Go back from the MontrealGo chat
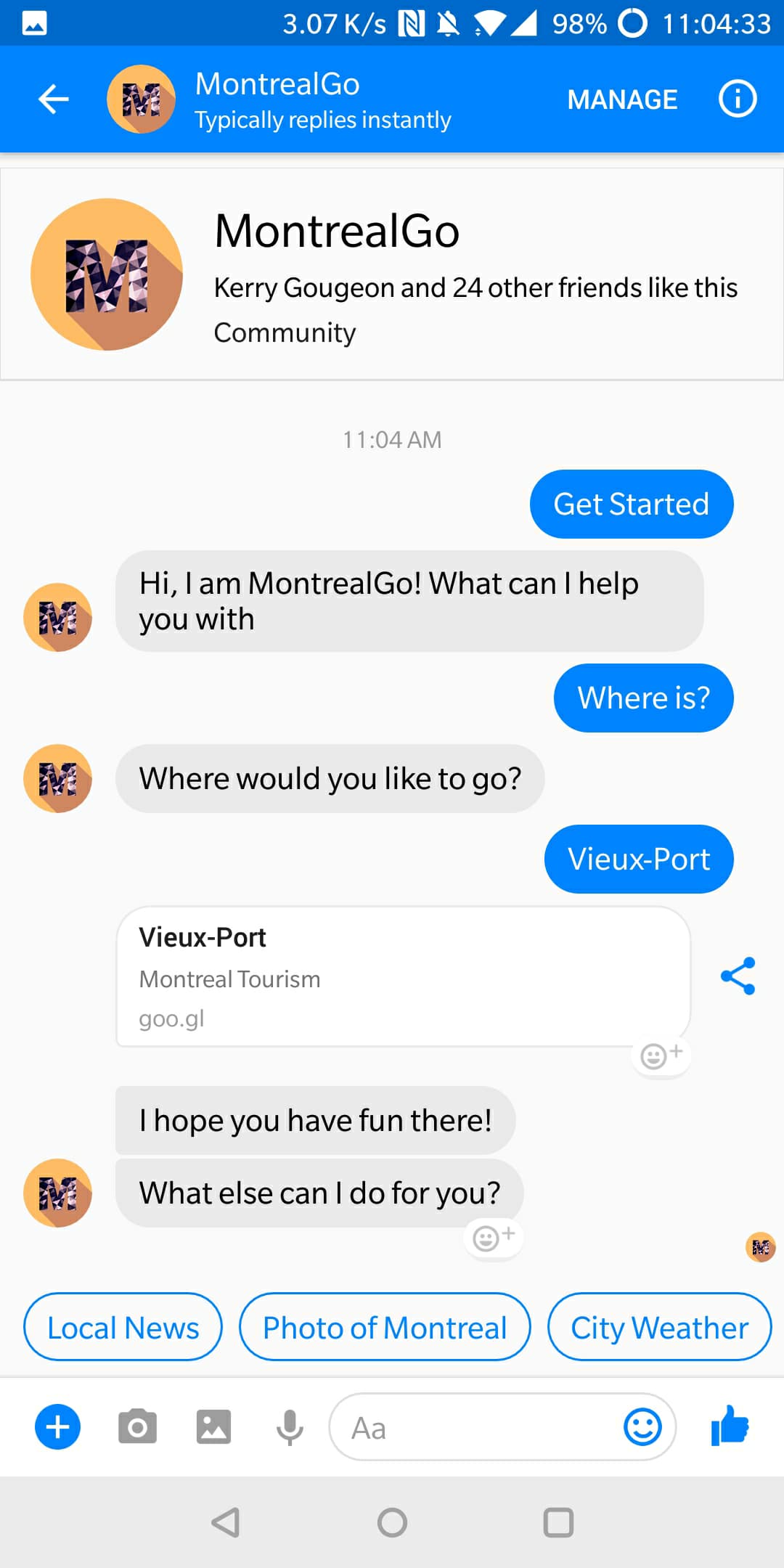Viewport: 784px width, 1568px height. pyautogui.click(x=53, y=99)
